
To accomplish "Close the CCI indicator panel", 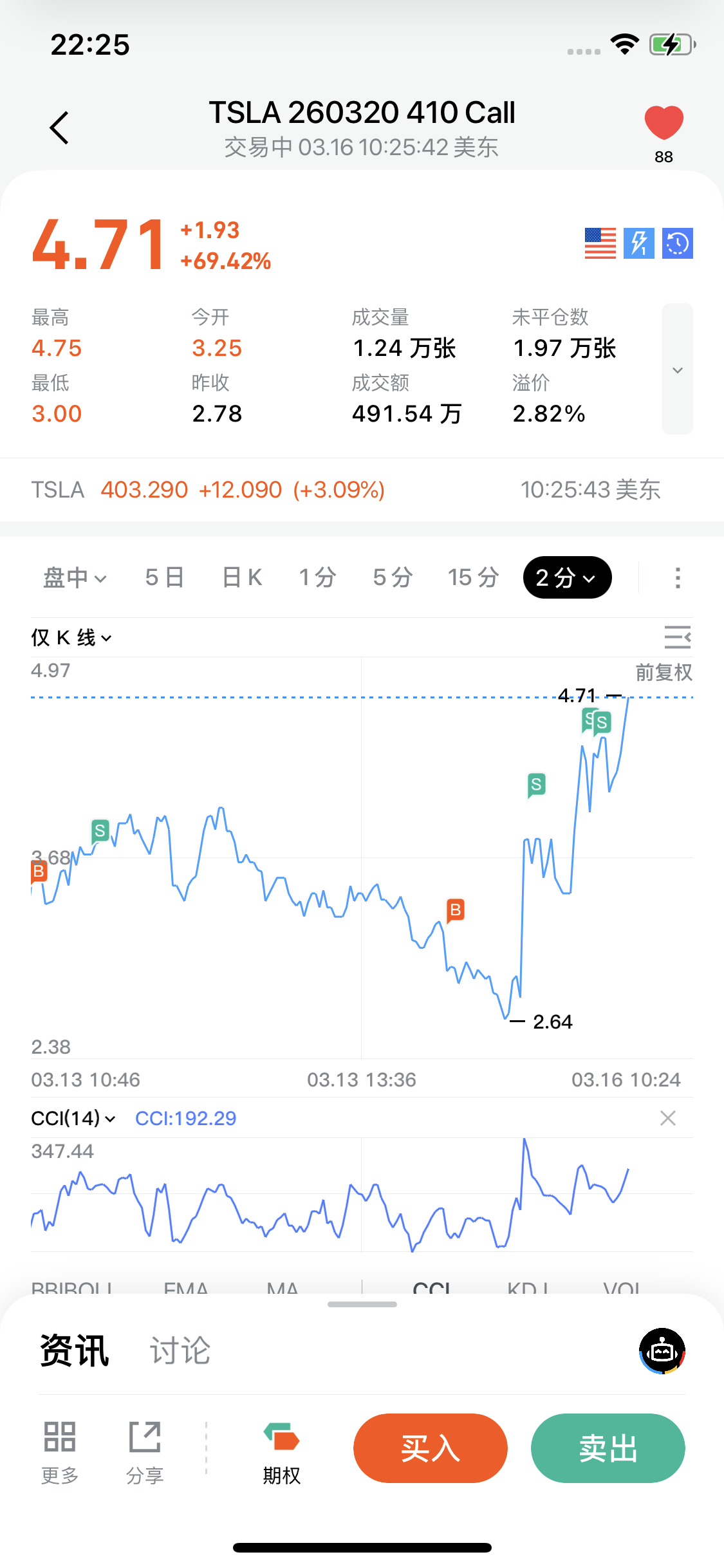I will click(x=668, y=1119).
